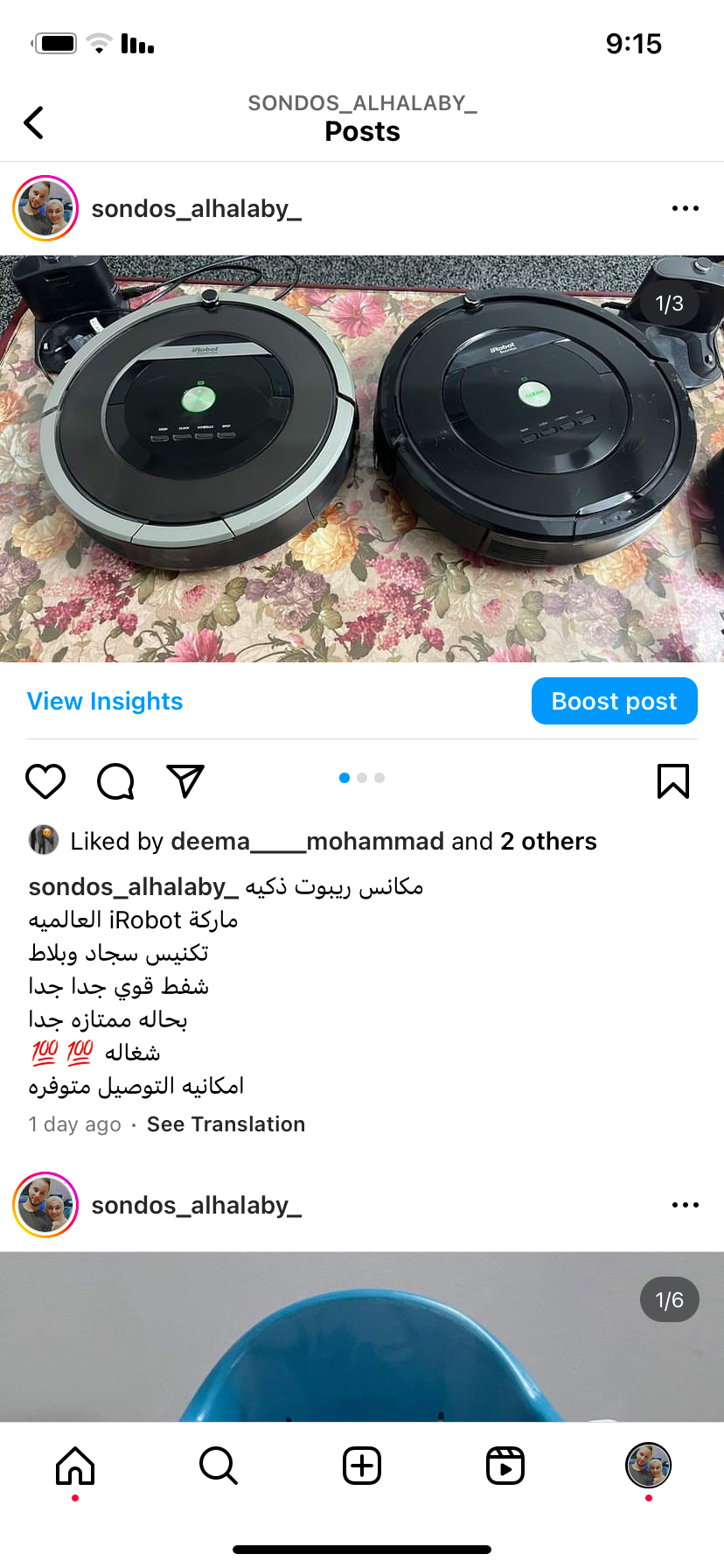
Task: Switch to the Reels tab
Action: pos(505,1465)
